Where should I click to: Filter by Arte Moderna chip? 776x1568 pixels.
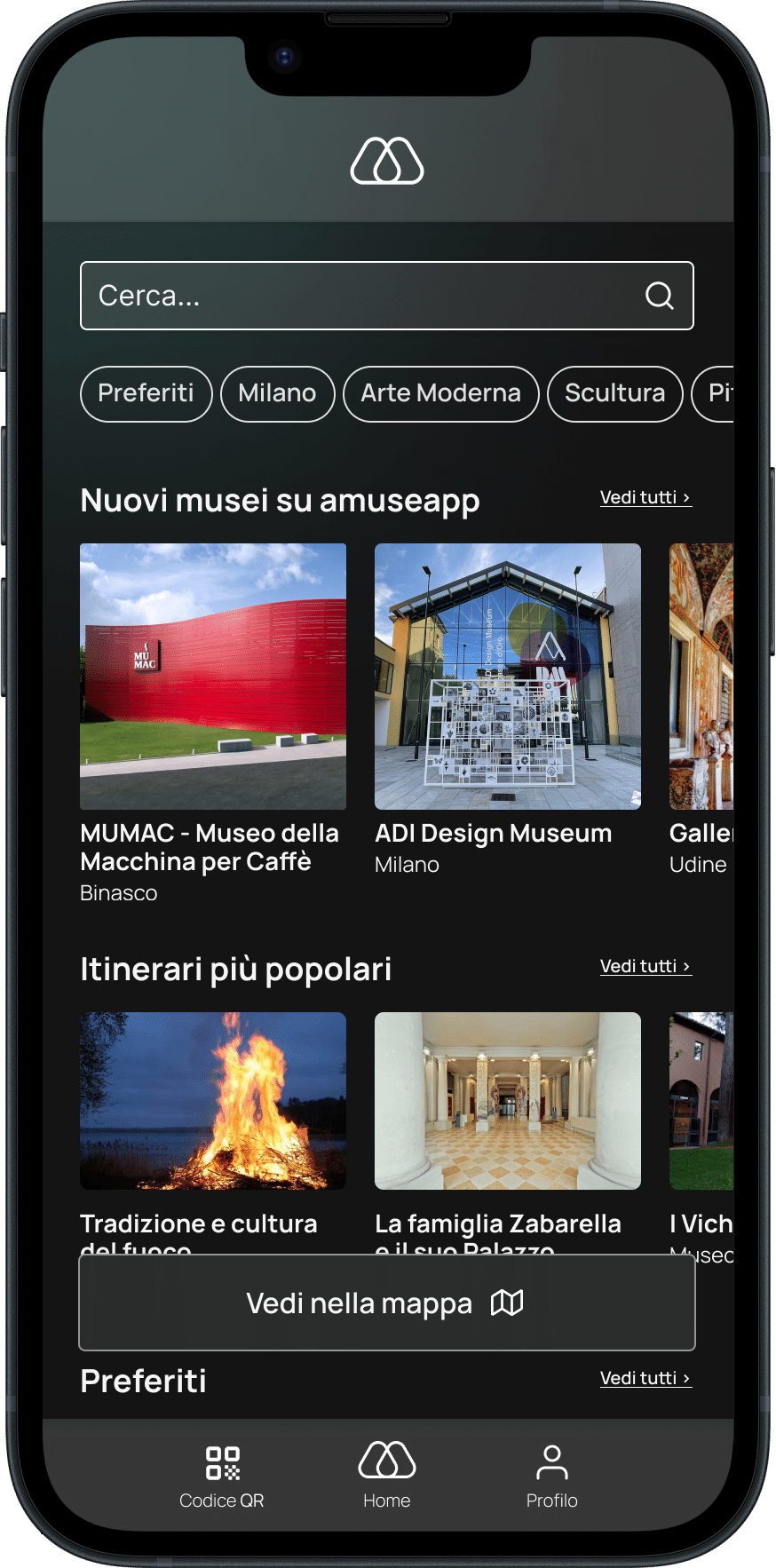tap(441, 393)
